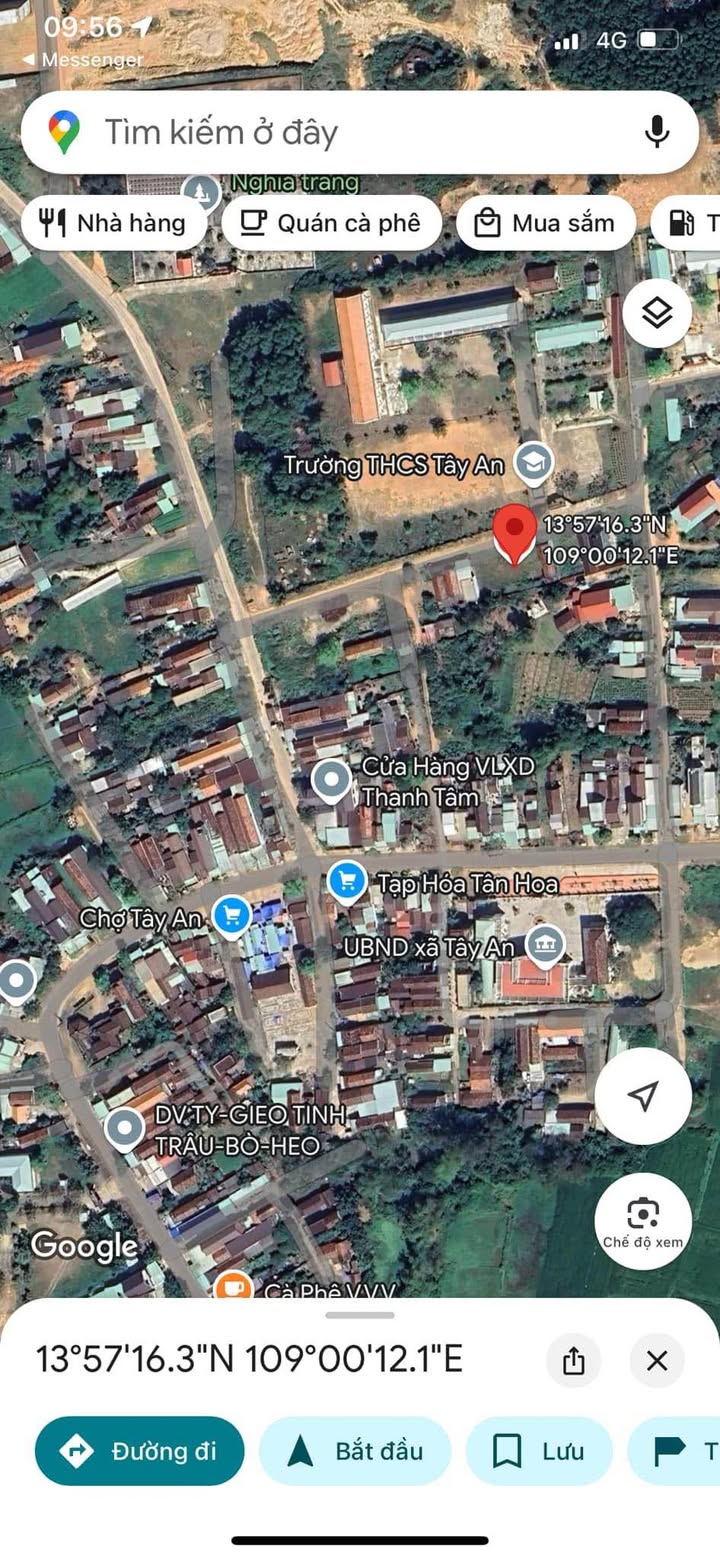
Task: Start navigation with 'Bắt đầu'
Action: (355, 1451)
